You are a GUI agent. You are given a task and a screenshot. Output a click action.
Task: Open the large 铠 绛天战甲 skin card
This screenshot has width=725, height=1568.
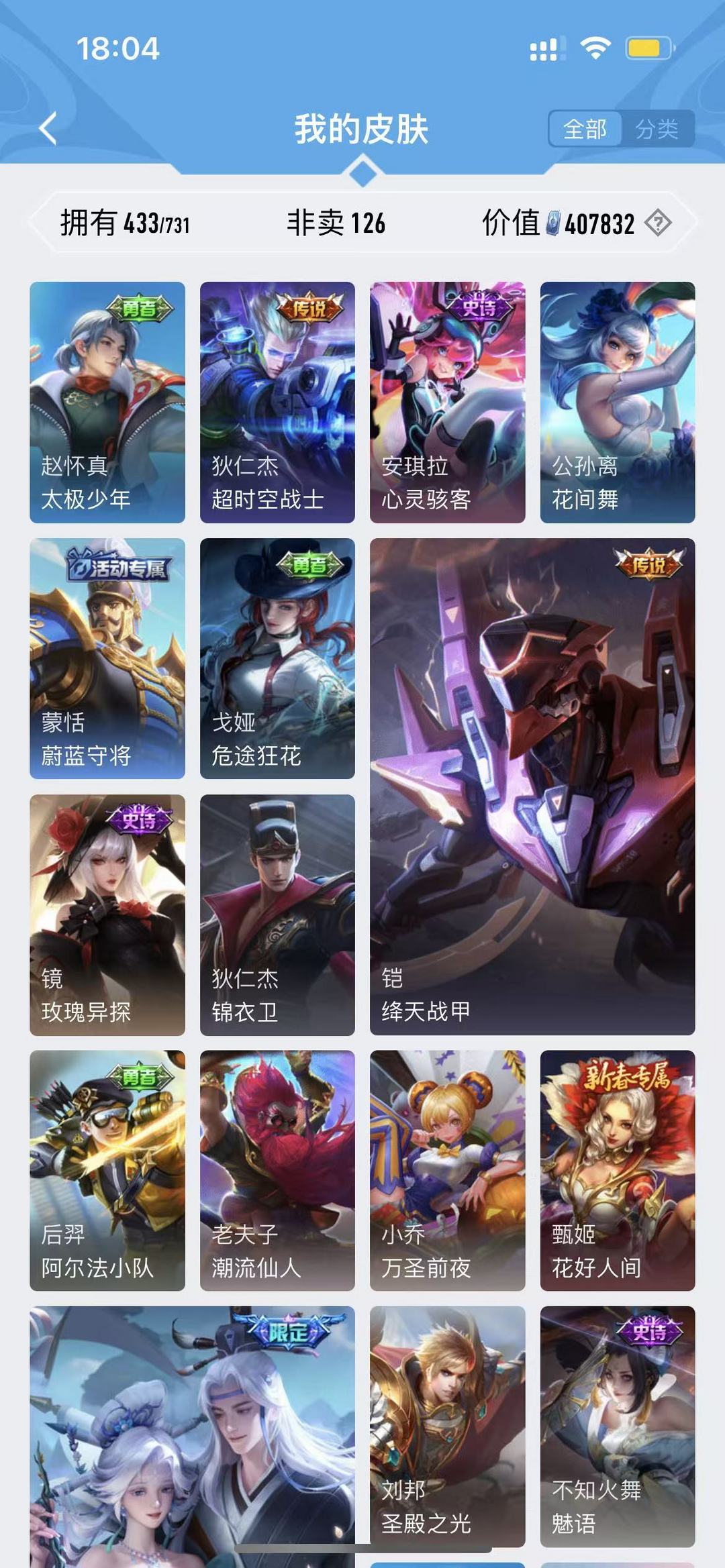(532, 786)
